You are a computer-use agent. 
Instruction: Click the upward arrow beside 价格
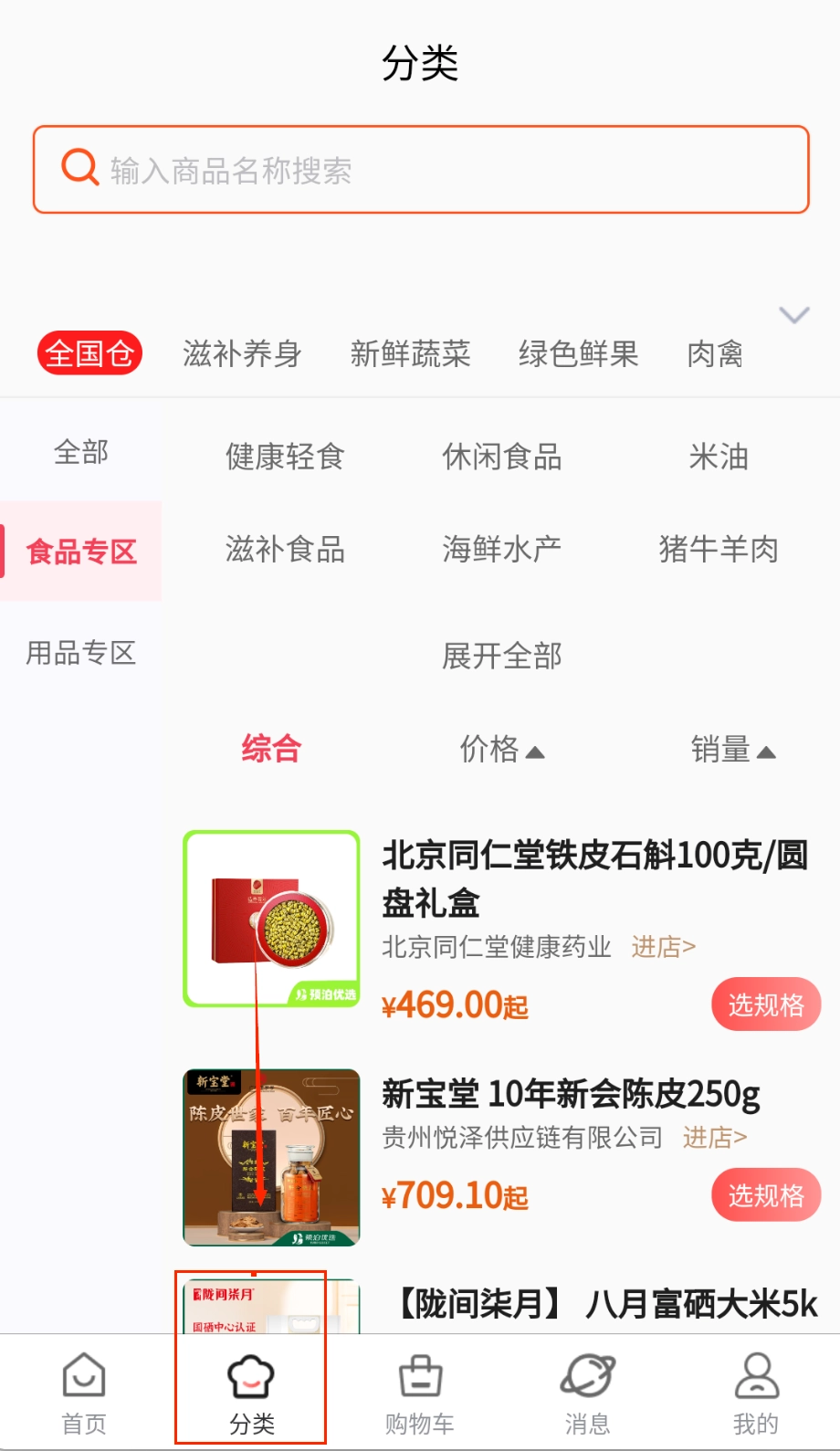click(534, 751)
